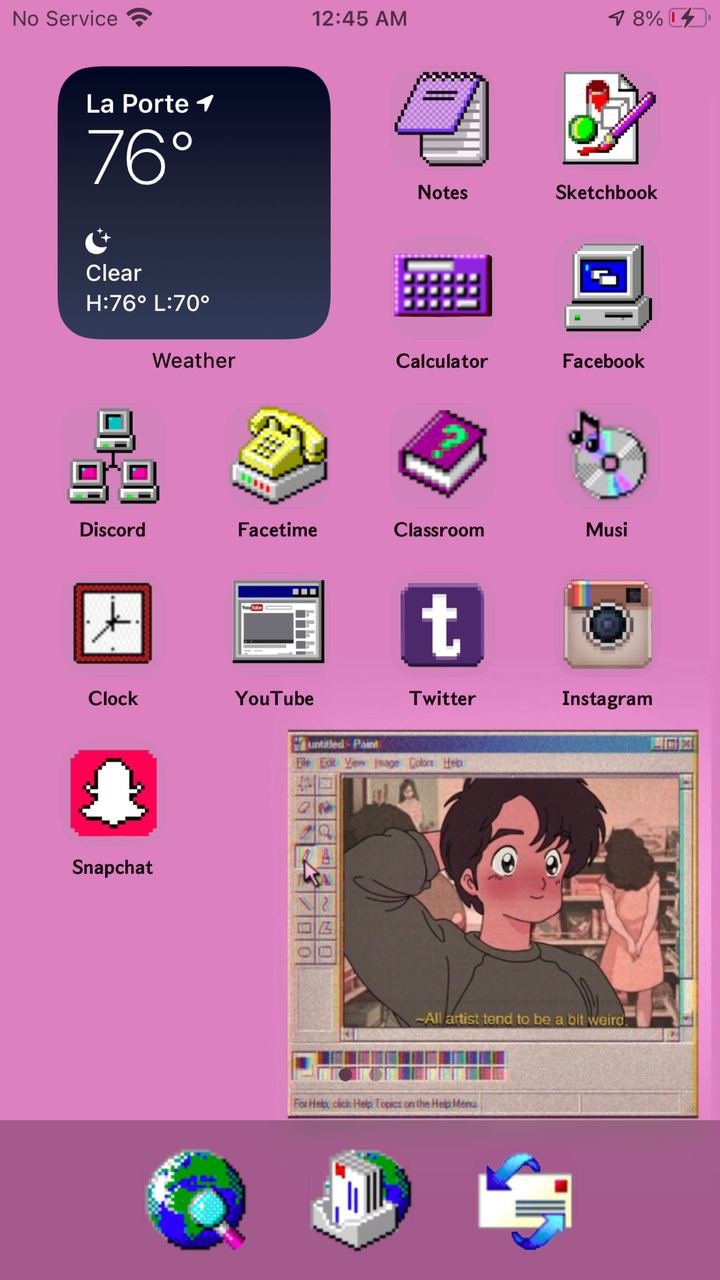The height and width of the screenshot is (1280, 720).
Task: Tap the Paint window photo widget
Action: click(x=492, y=924)
